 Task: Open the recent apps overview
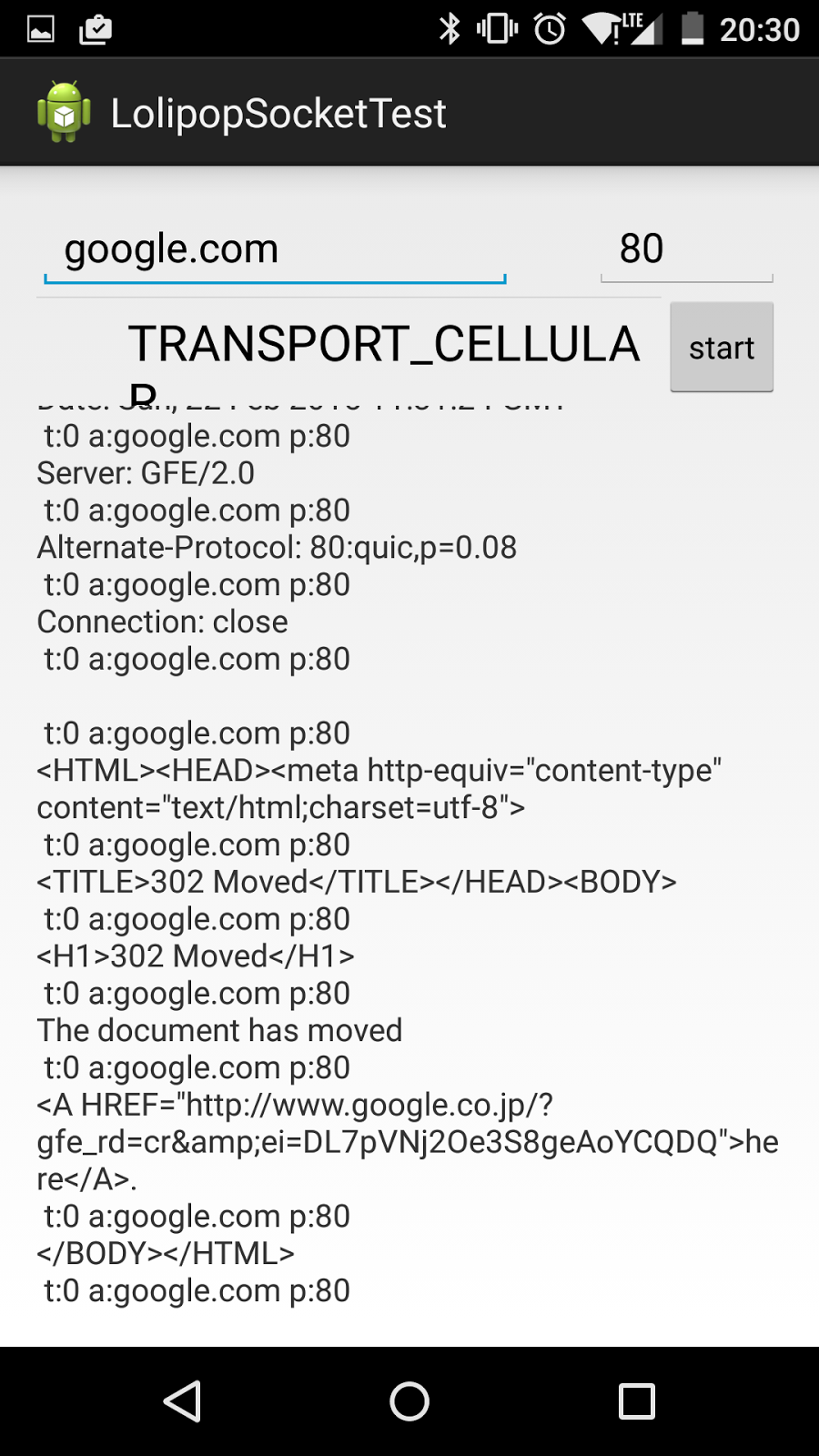[637, 1401]
